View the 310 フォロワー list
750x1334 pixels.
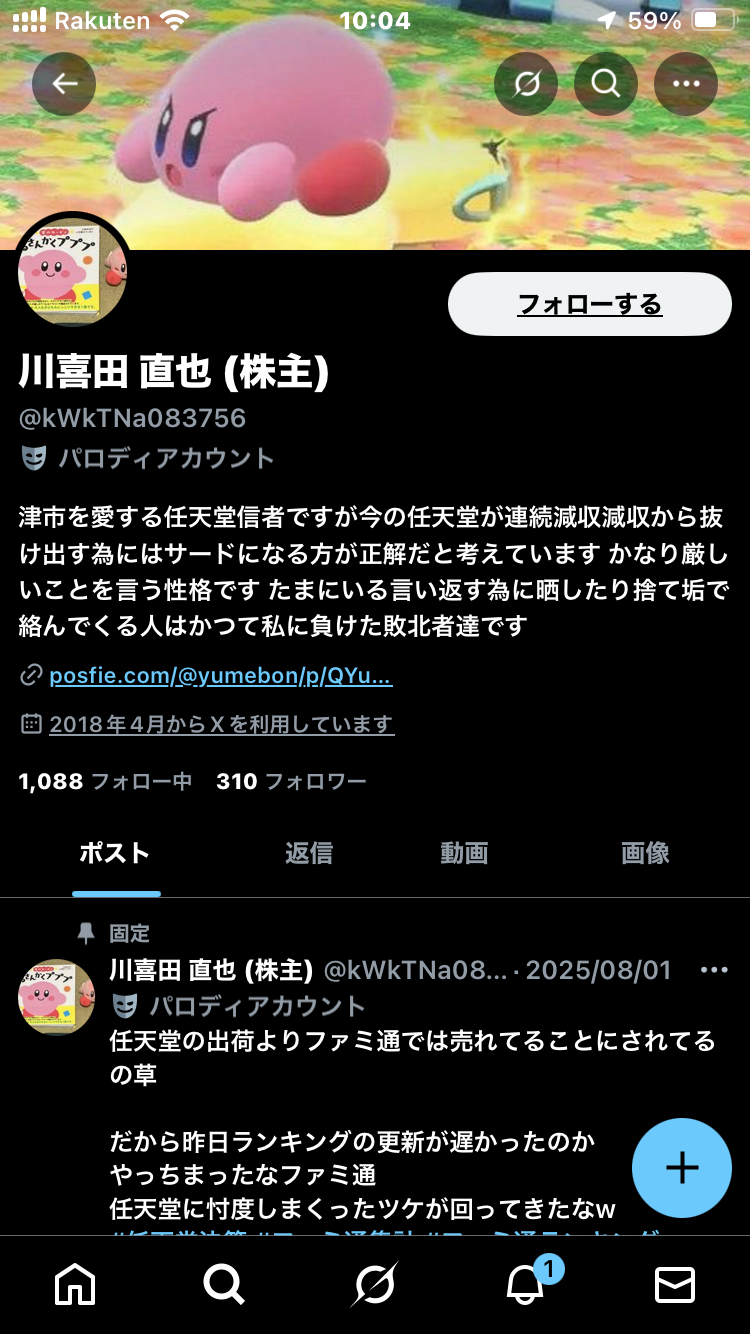click(291, 781)
